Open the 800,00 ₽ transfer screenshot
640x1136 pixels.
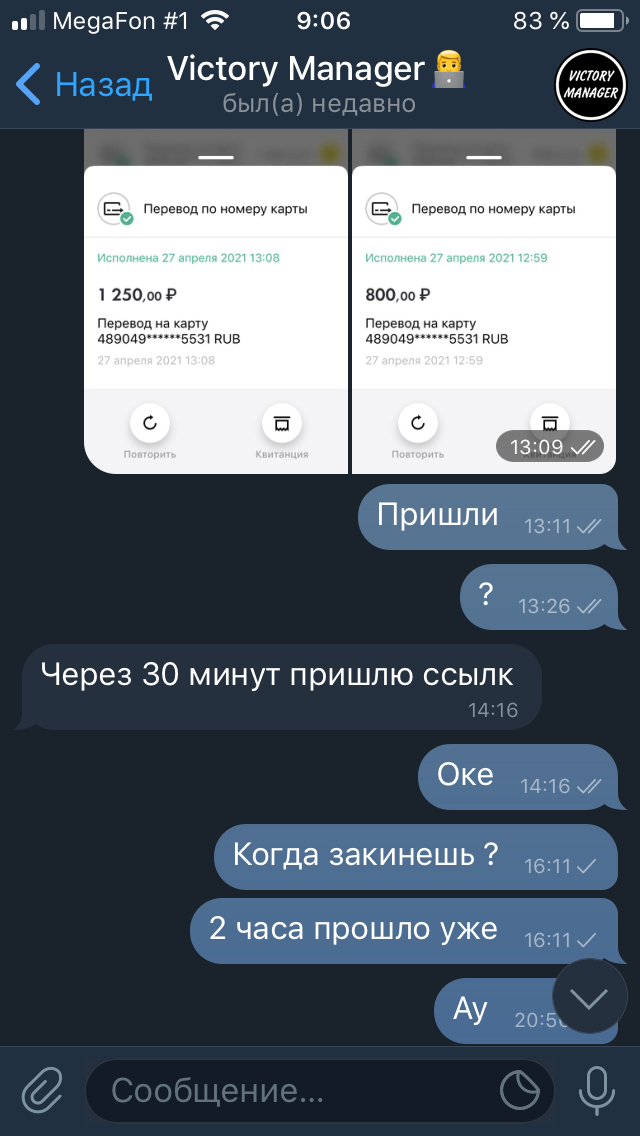point(483,301)
